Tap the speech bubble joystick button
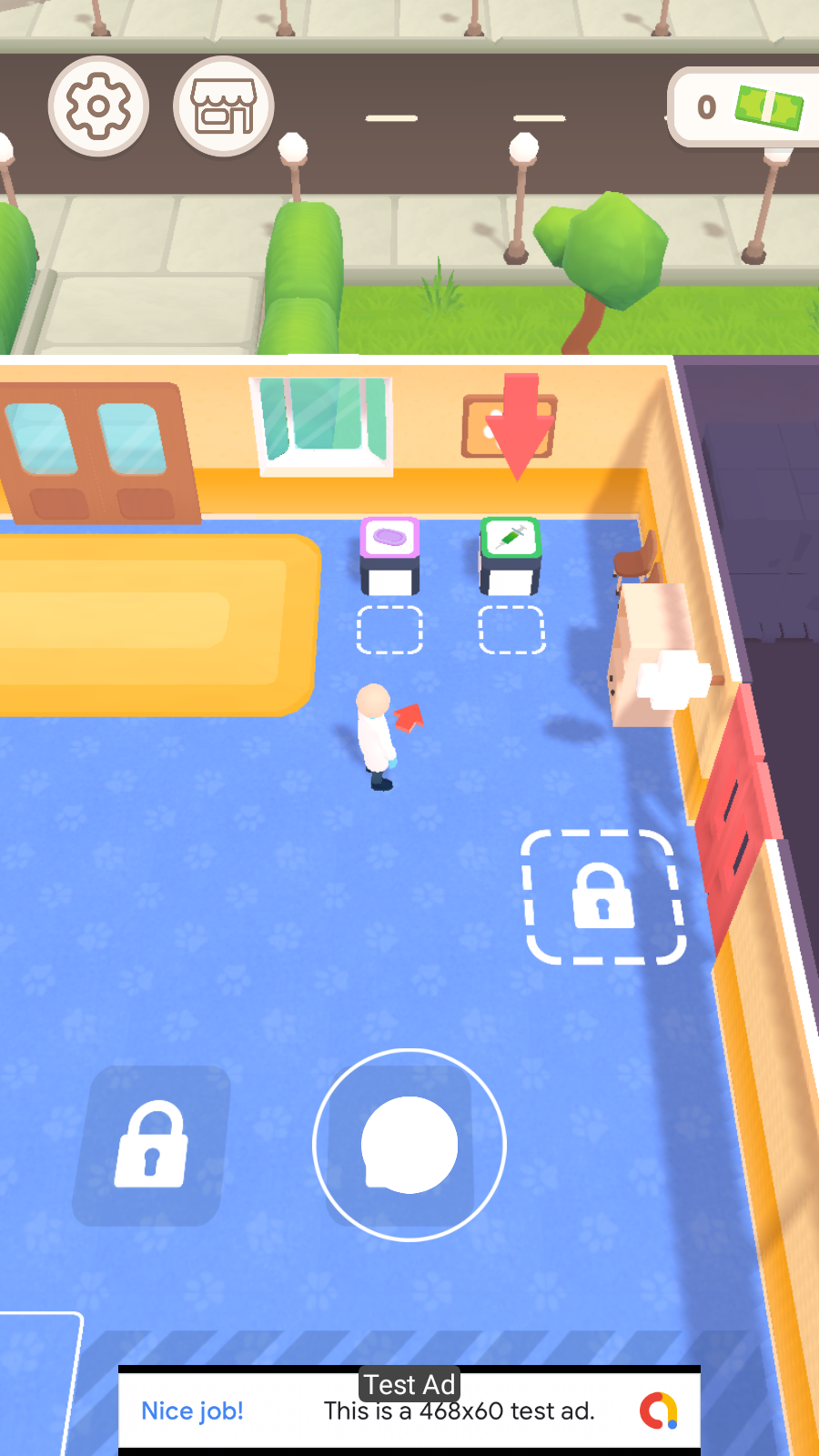This screenshot has height=1456, width=819. click(x=409, y=1146)
